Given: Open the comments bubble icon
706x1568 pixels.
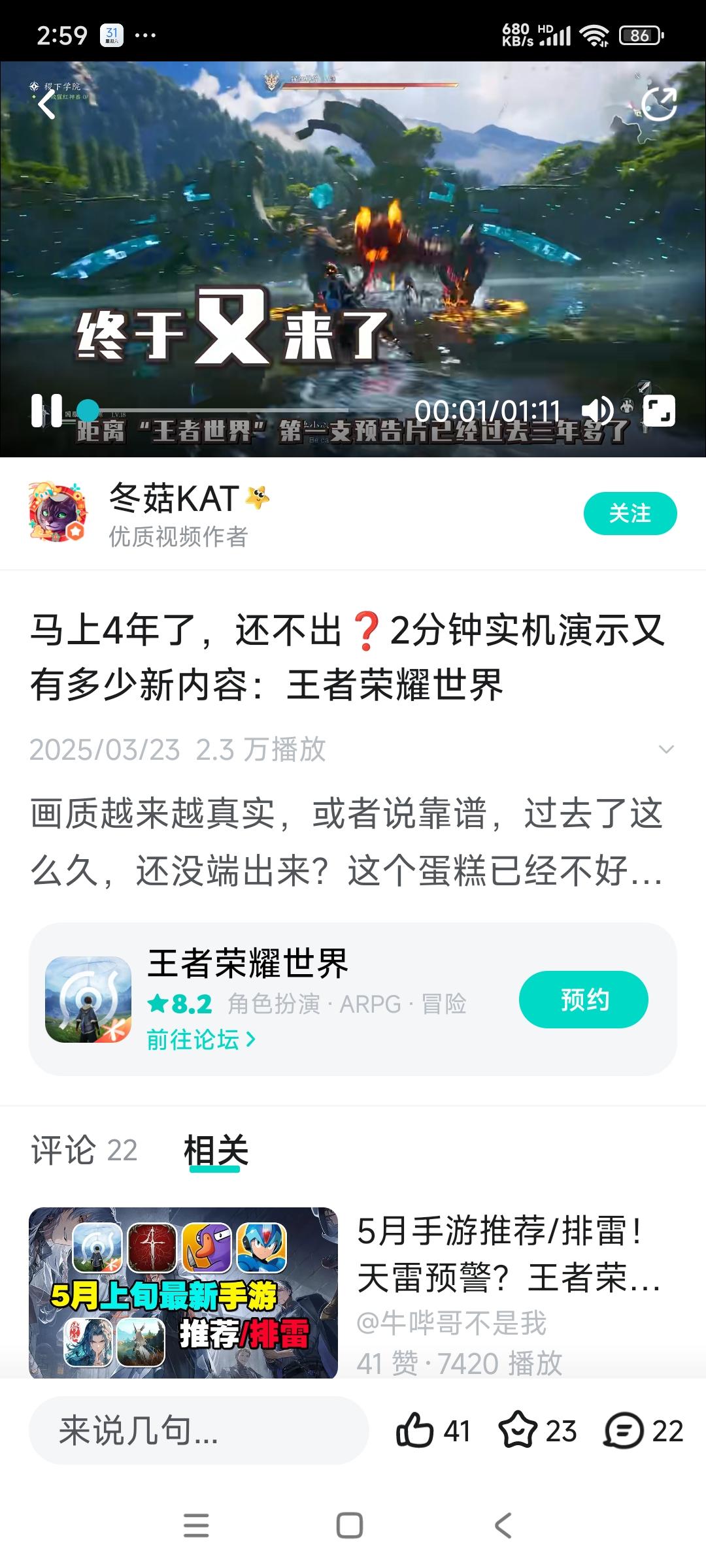Looking at the screenshot, I should pos(623,1431).
